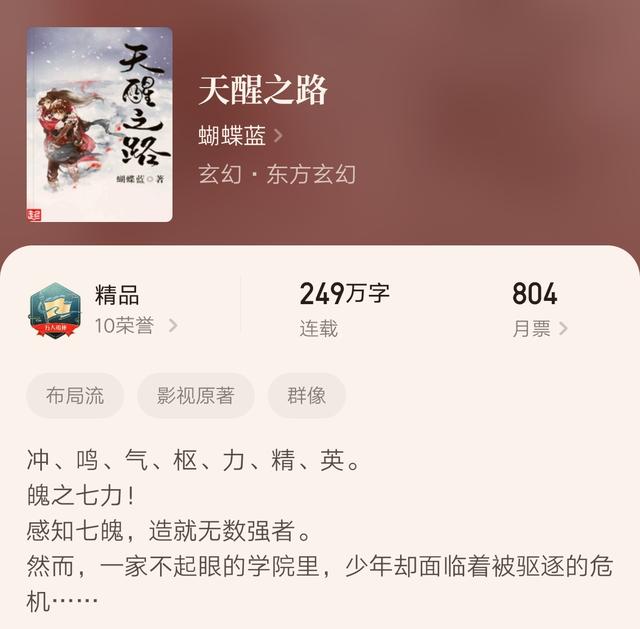Select the 布局流 tag chip
The width and height of the screenshot is (640, 629).
[75, 395]
